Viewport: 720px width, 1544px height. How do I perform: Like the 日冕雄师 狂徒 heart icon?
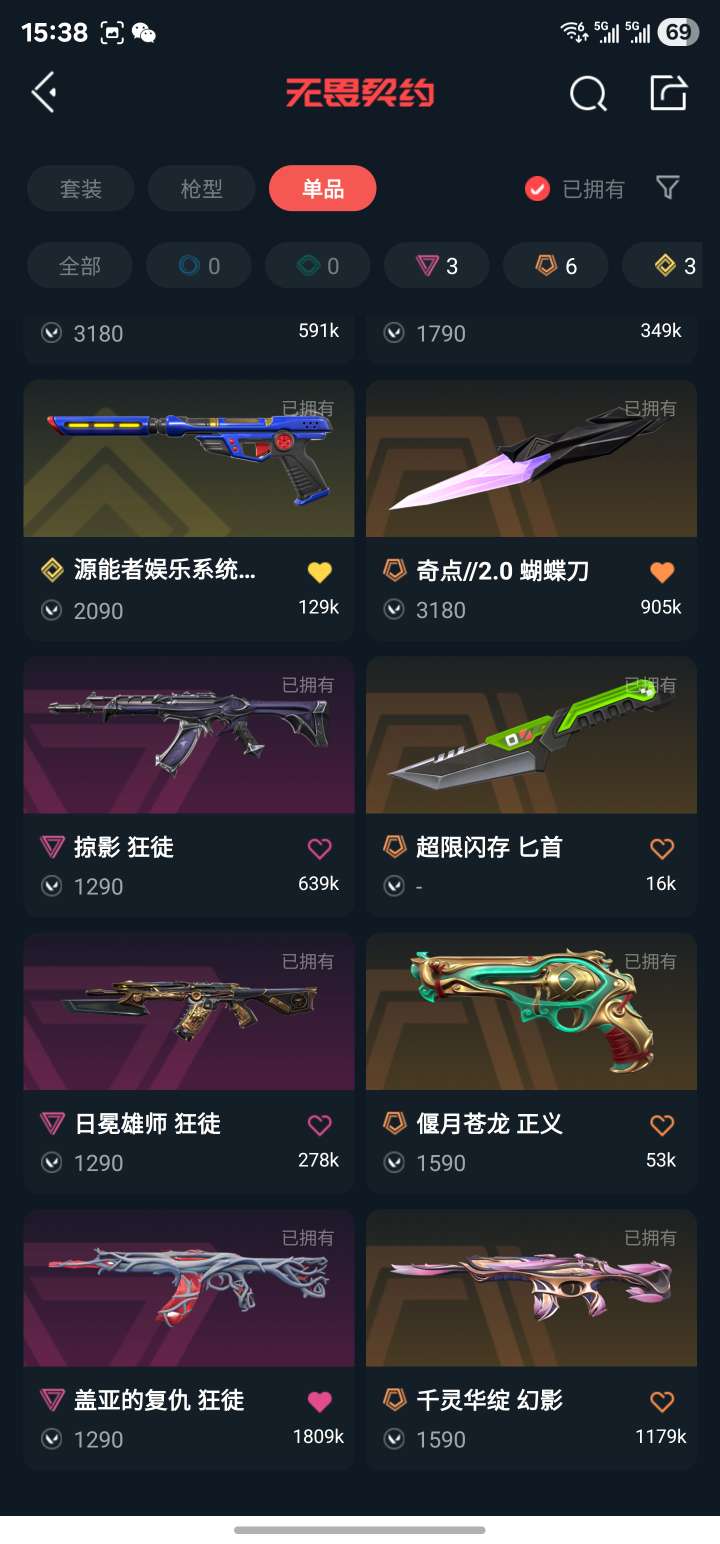319,1125
